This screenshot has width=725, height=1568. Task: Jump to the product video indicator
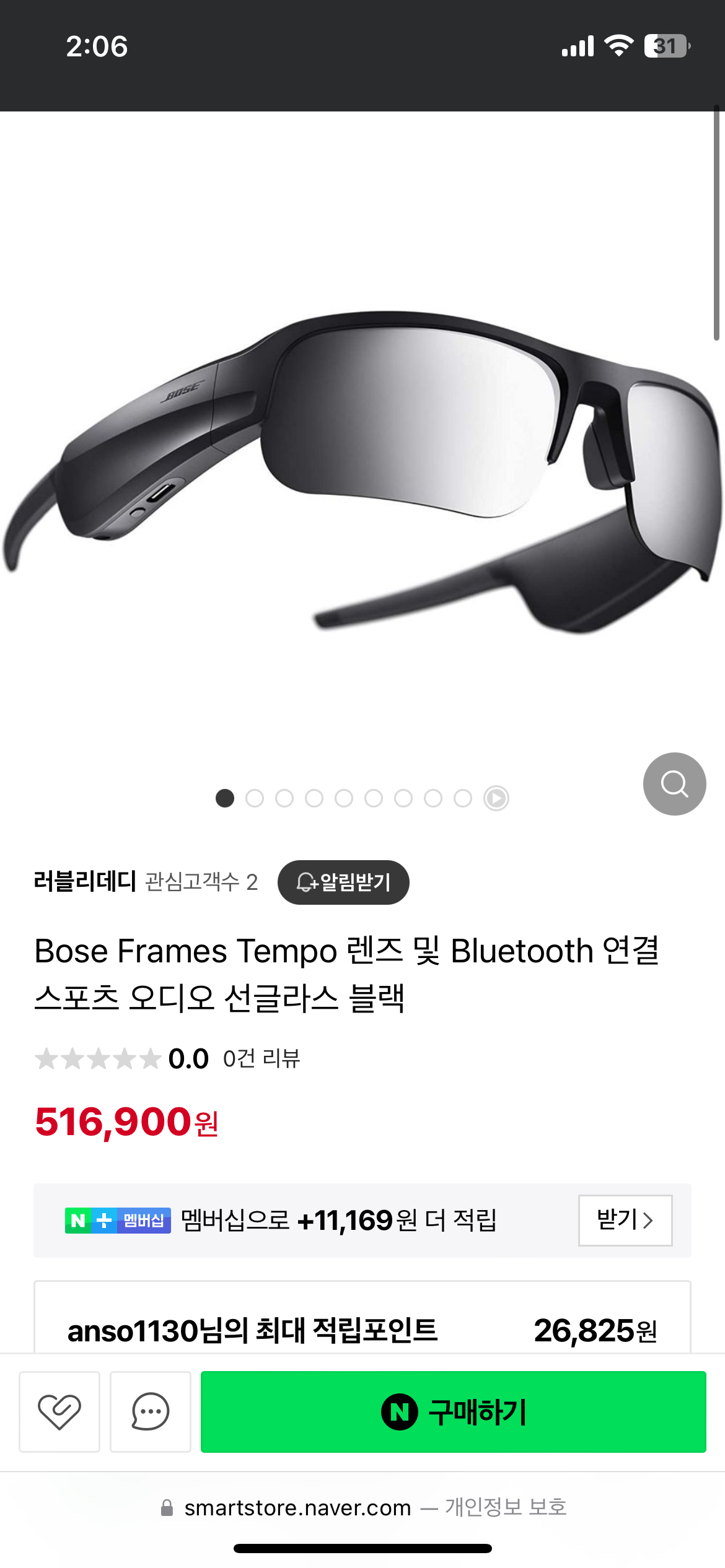pos(496,798)
